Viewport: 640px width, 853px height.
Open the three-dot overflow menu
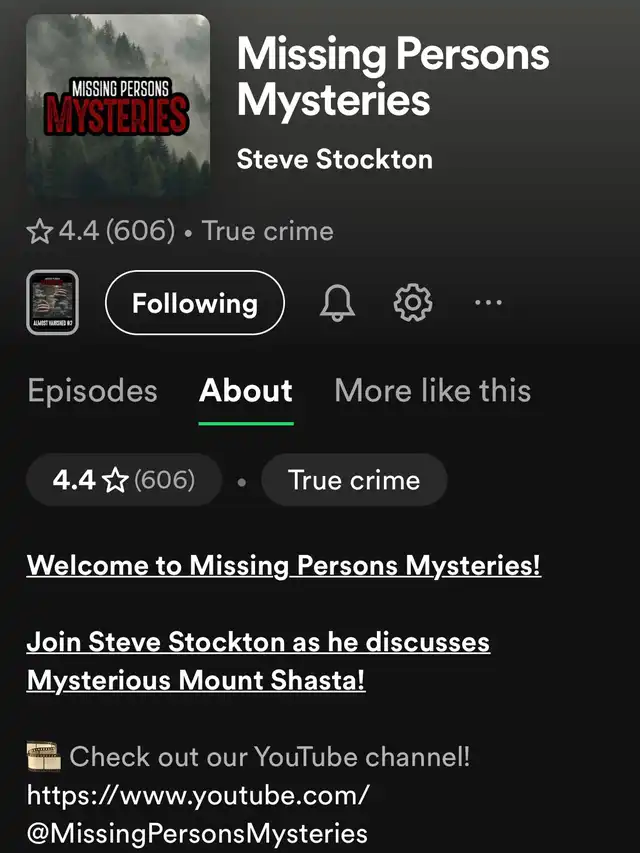pyautogui.click(x=488, y=303)
